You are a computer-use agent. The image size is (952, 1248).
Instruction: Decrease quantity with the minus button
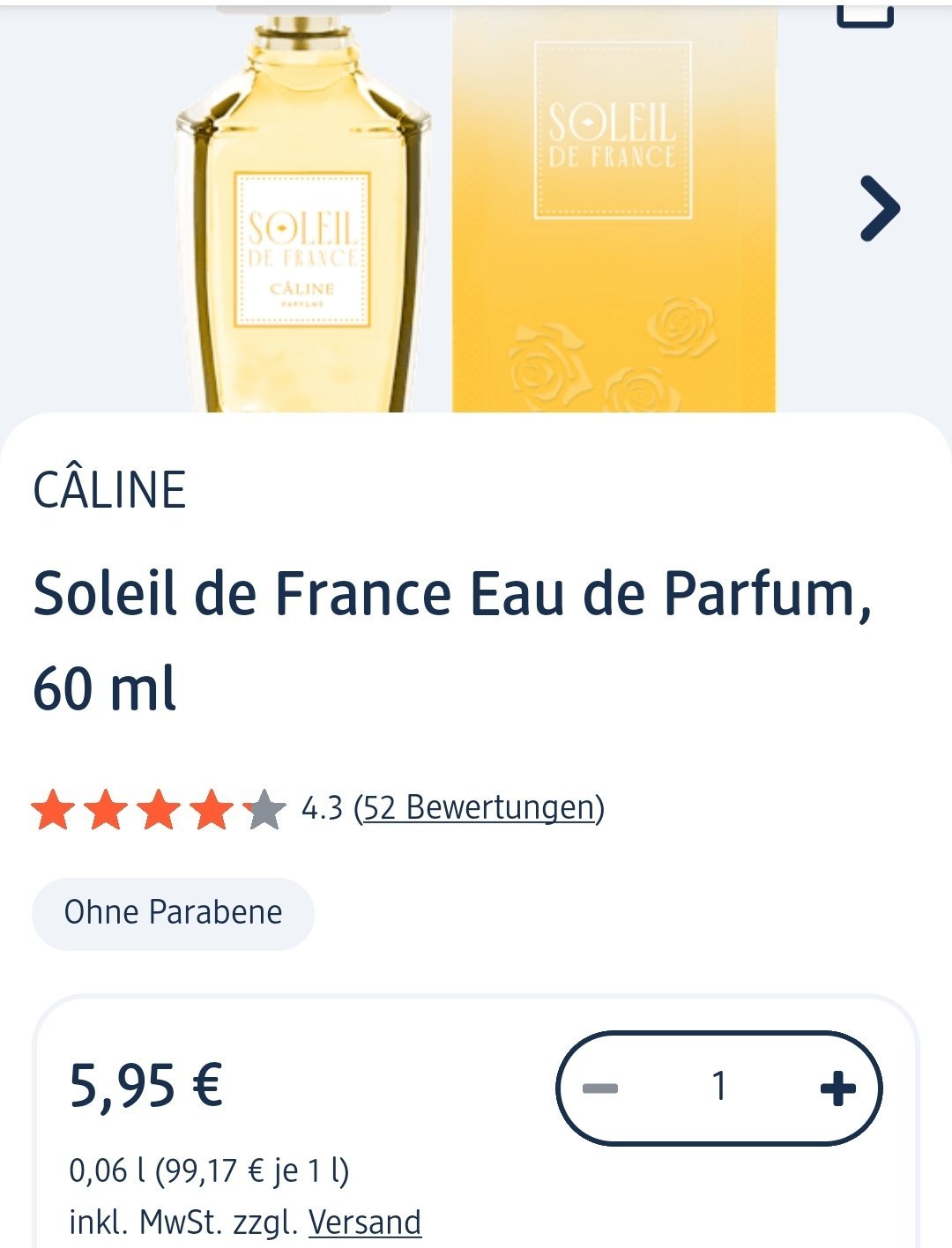coord(600,1088)
